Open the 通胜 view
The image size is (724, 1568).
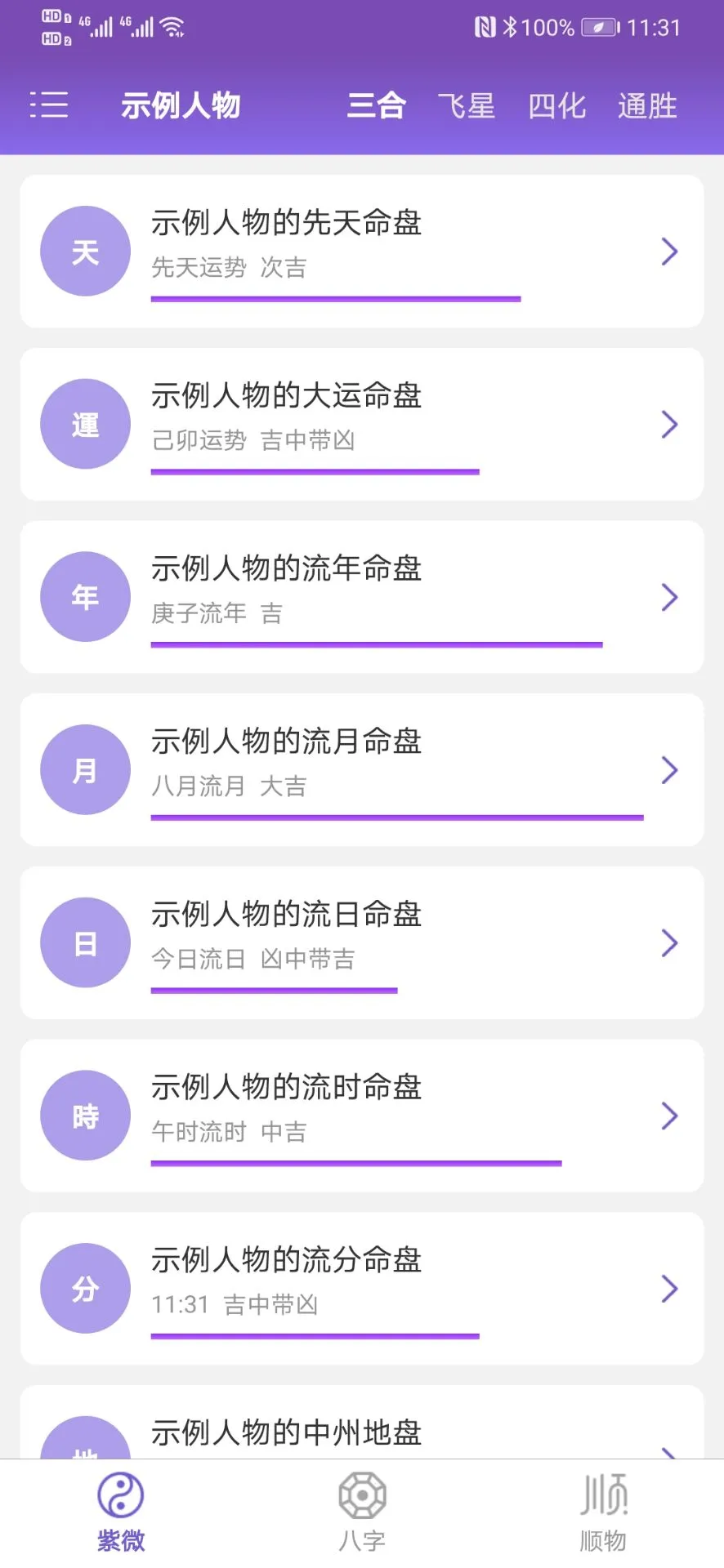point(646,105)
